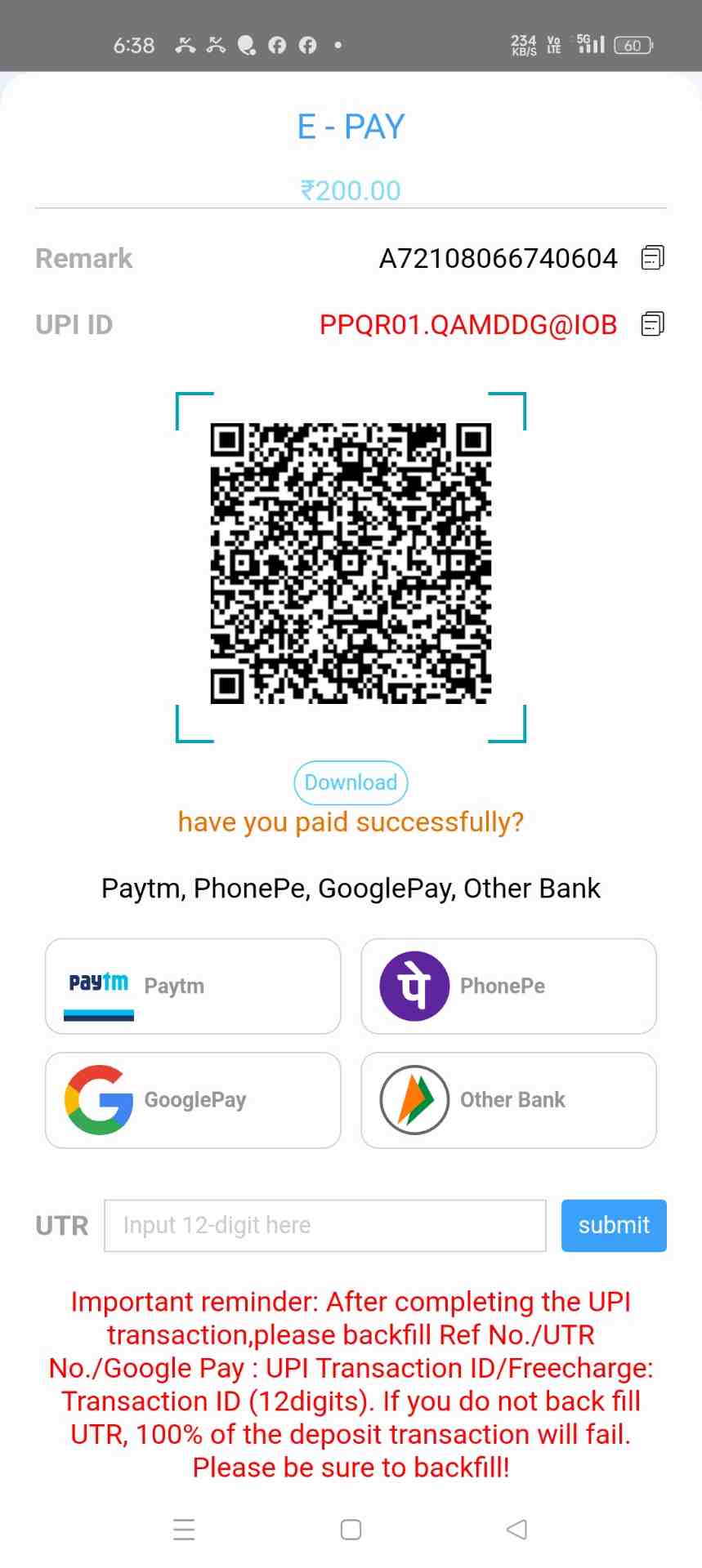Choose PhonePe payment option
This screenshot has height=1568, width=702.
pyautogui.click(x=508, y=986)
